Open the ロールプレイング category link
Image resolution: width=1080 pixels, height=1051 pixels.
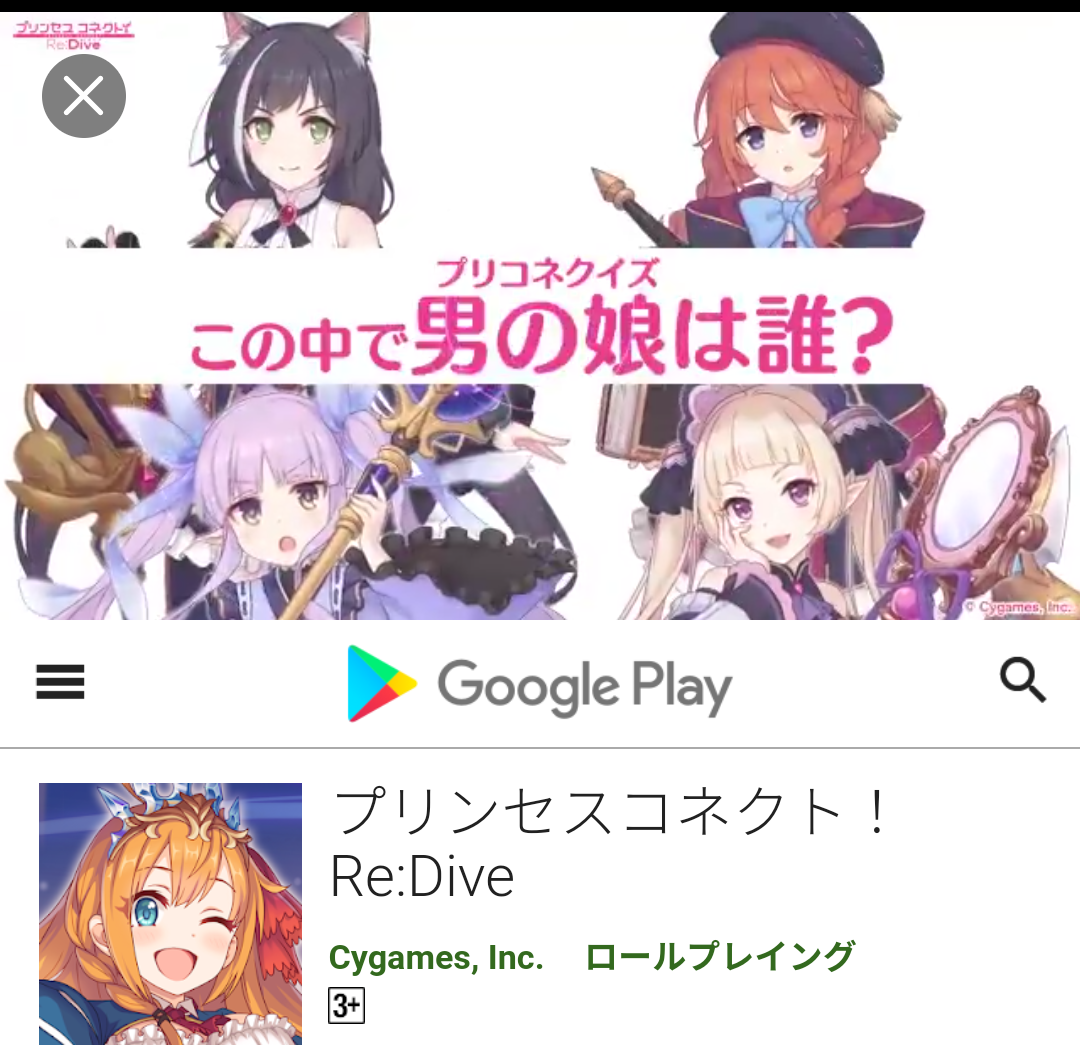[x=719, y=957]
